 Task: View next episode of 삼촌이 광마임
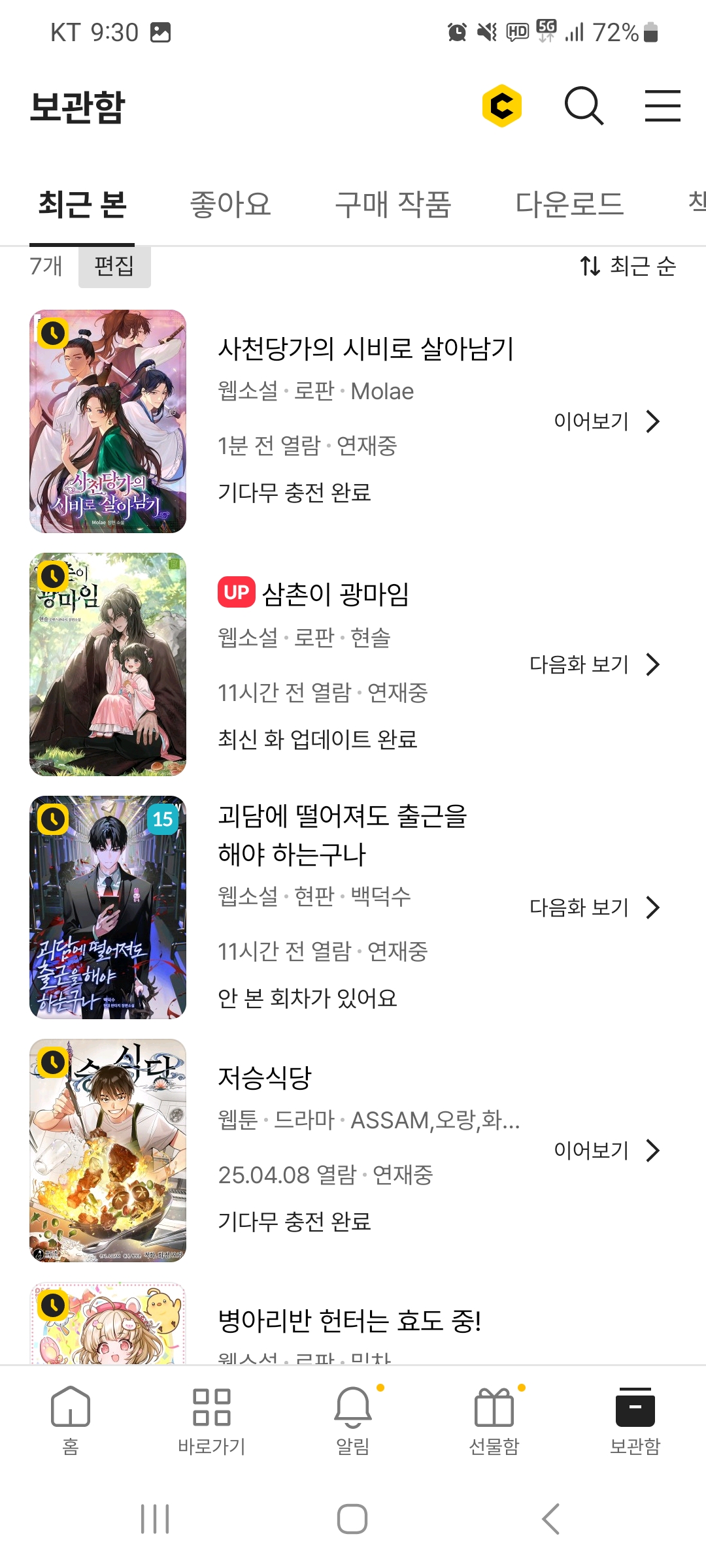pos(595,664)
